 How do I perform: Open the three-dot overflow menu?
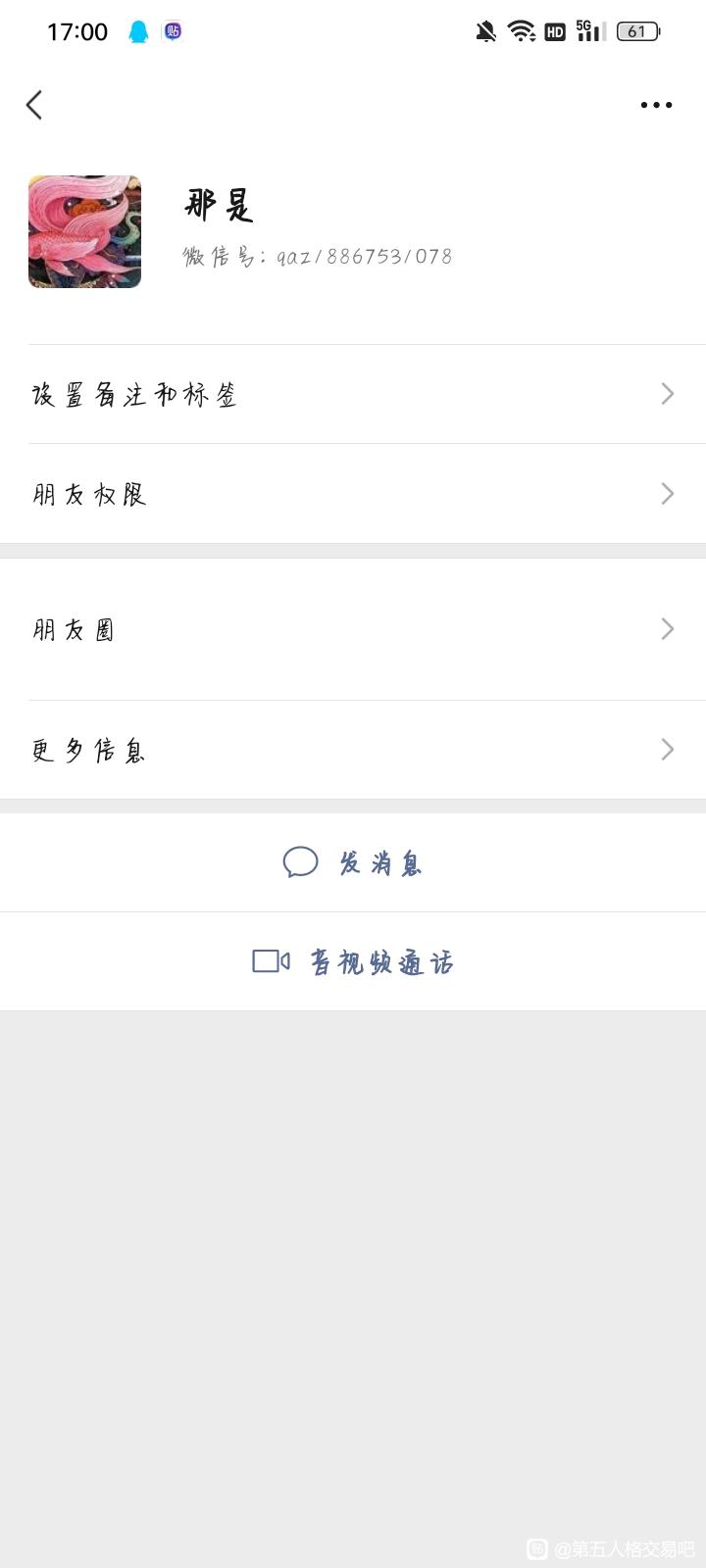point(656,105)
